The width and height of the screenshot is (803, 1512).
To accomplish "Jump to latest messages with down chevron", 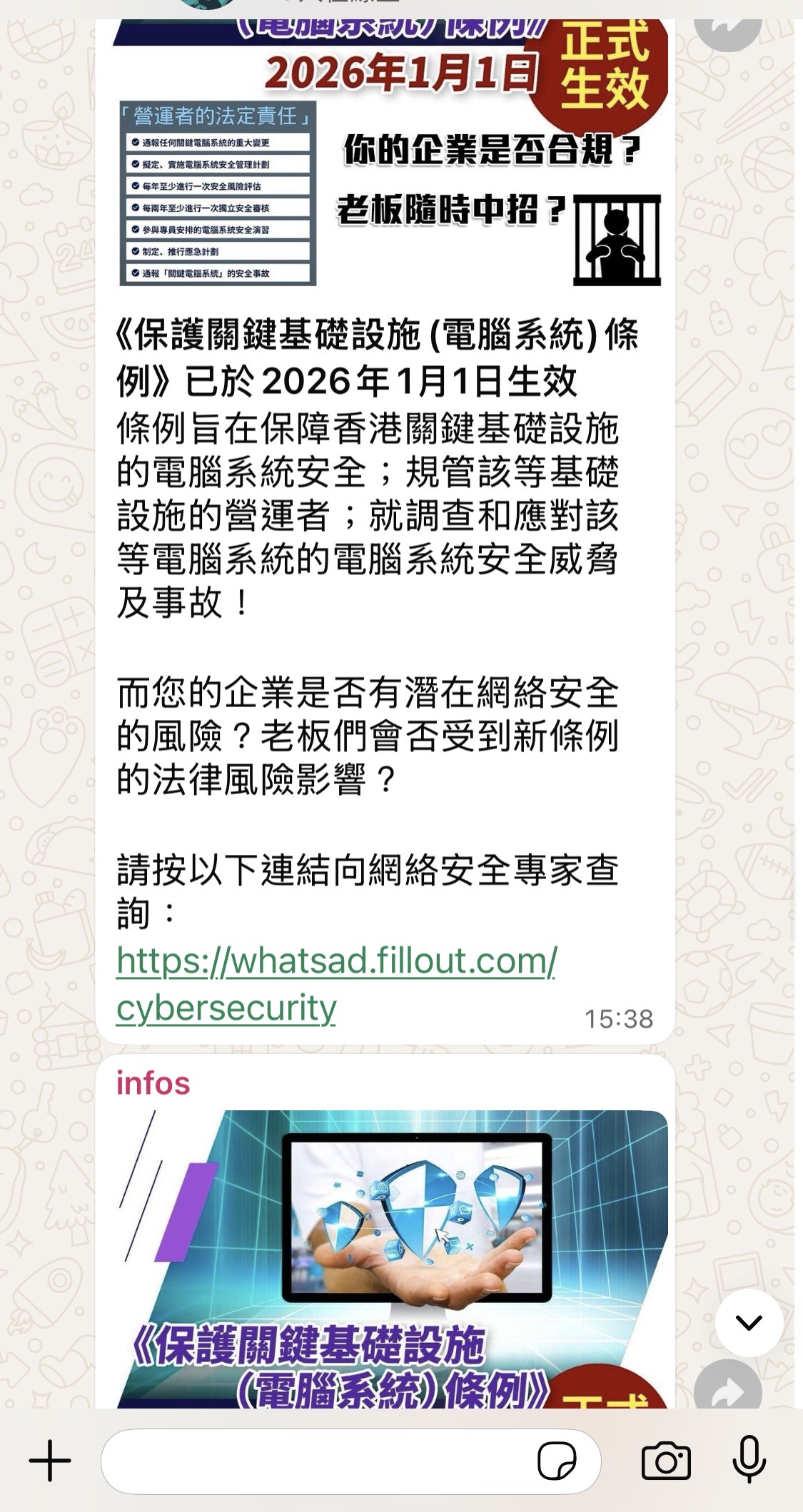I will (749, 1322).
